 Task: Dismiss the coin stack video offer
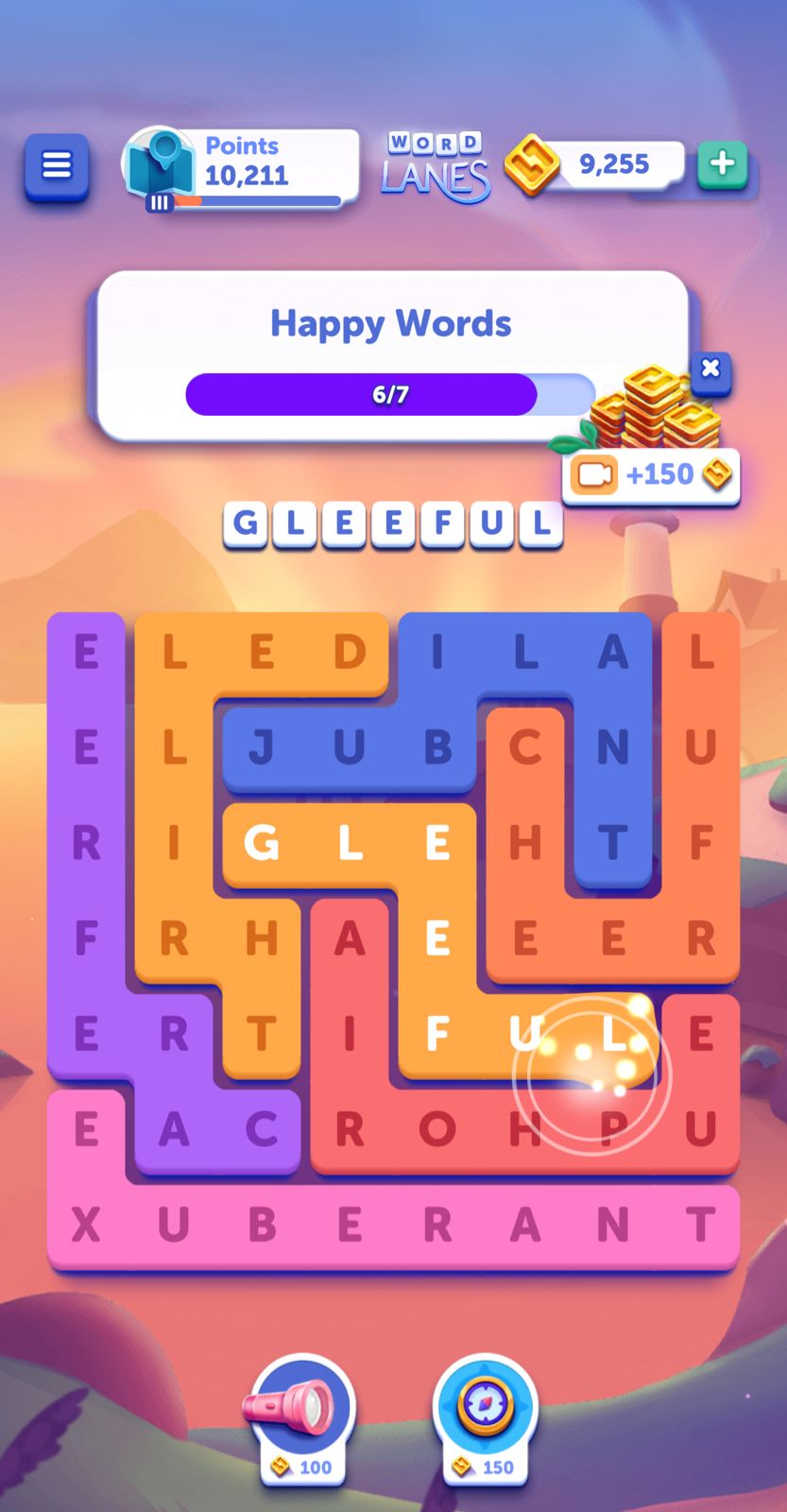(710, 369)
